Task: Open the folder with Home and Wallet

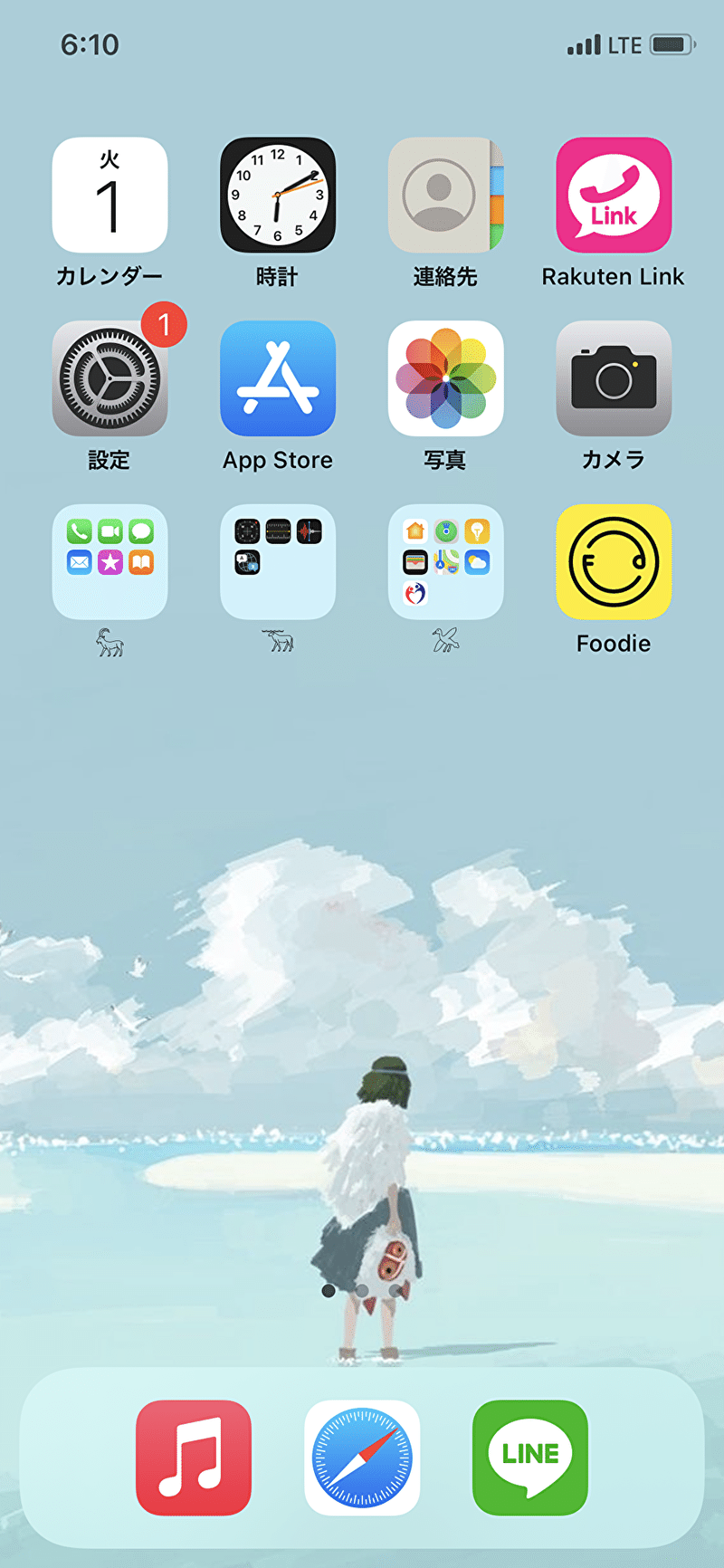Action: point(445,562)
